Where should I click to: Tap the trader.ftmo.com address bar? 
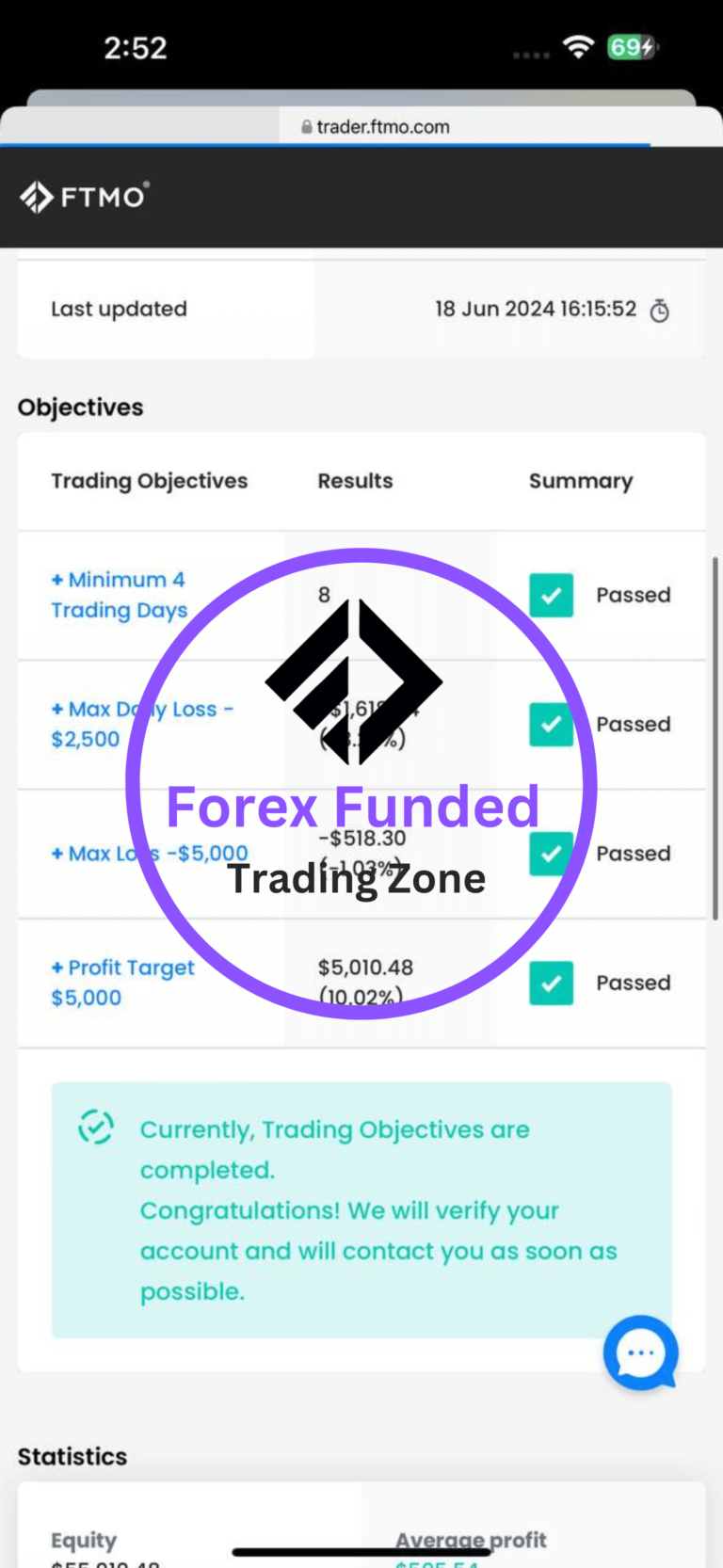[375, 127]
